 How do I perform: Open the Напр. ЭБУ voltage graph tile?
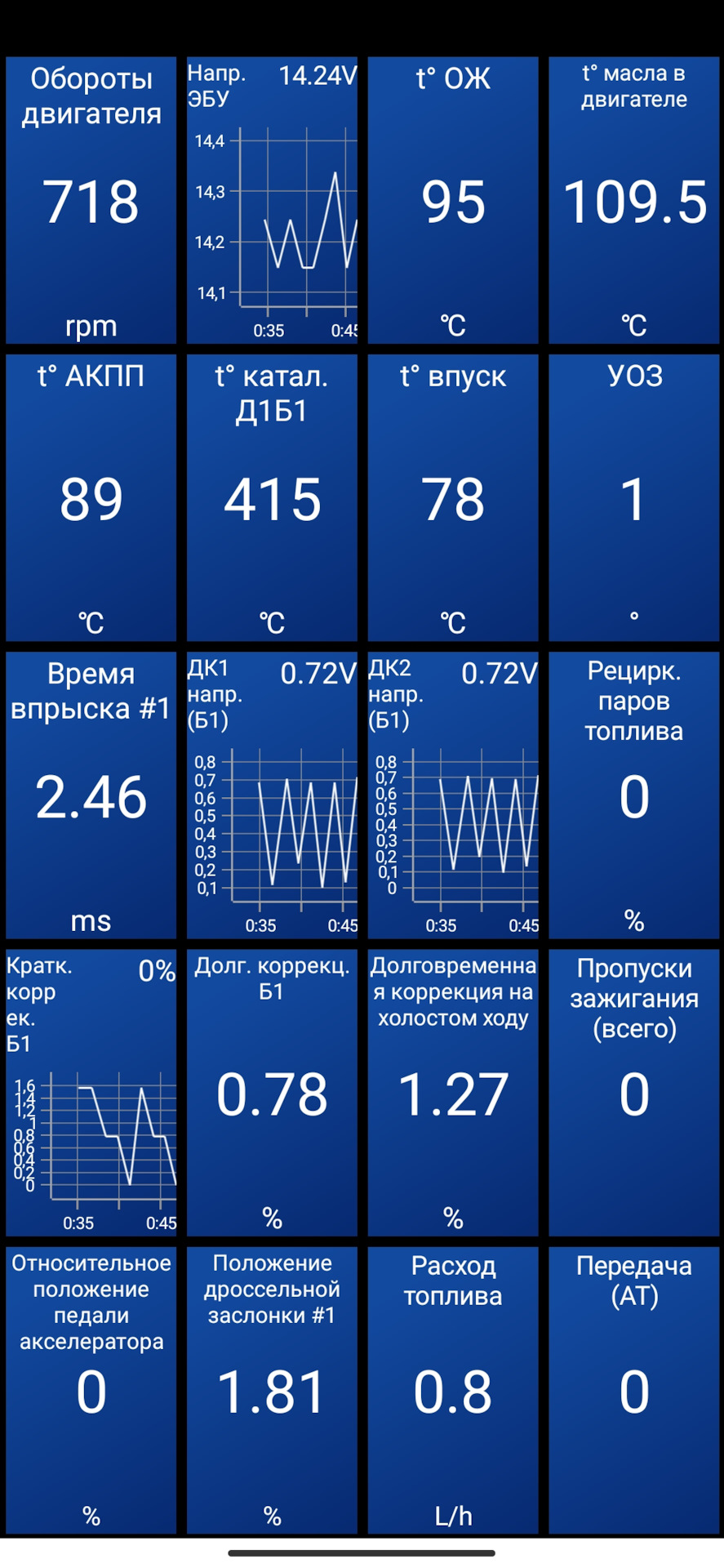pyautogui.click(x=272, y=200)
